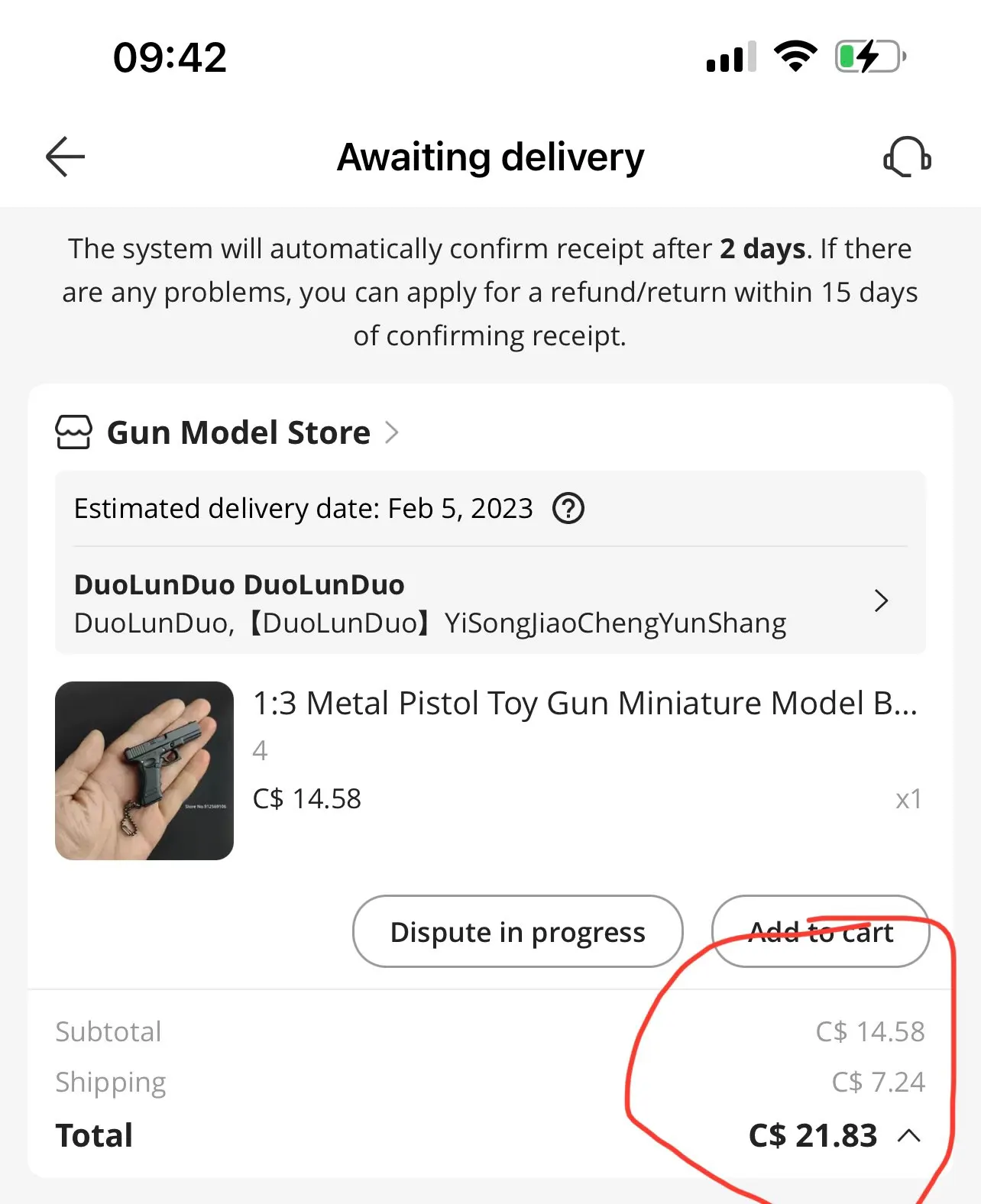This screenshot has width=981, height=1204.
Task: Open the estimated delivery date help icon
Action: click(568, 509)
